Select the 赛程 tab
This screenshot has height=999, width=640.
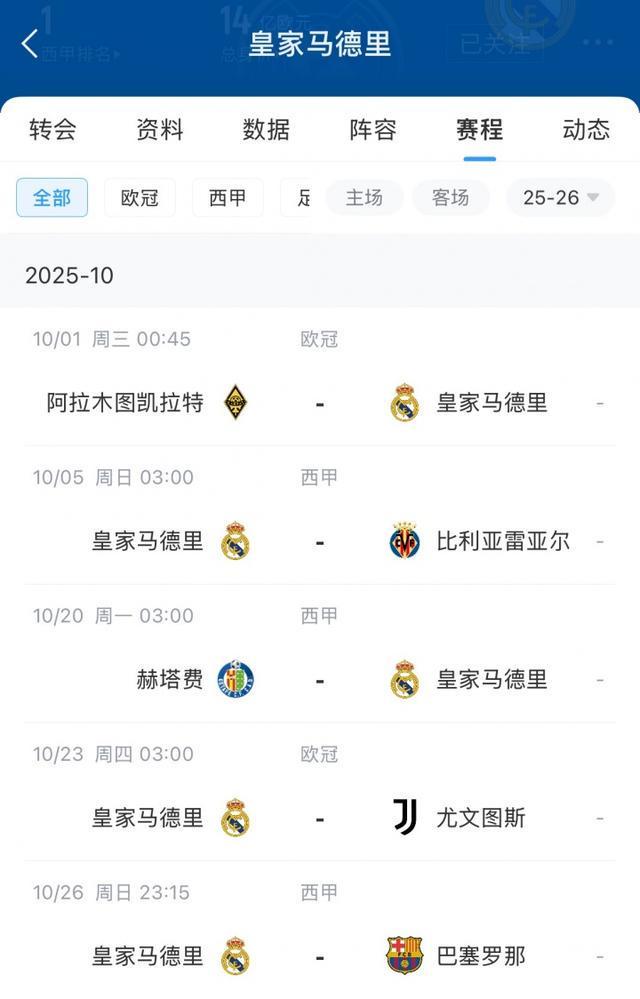point(479,130)
